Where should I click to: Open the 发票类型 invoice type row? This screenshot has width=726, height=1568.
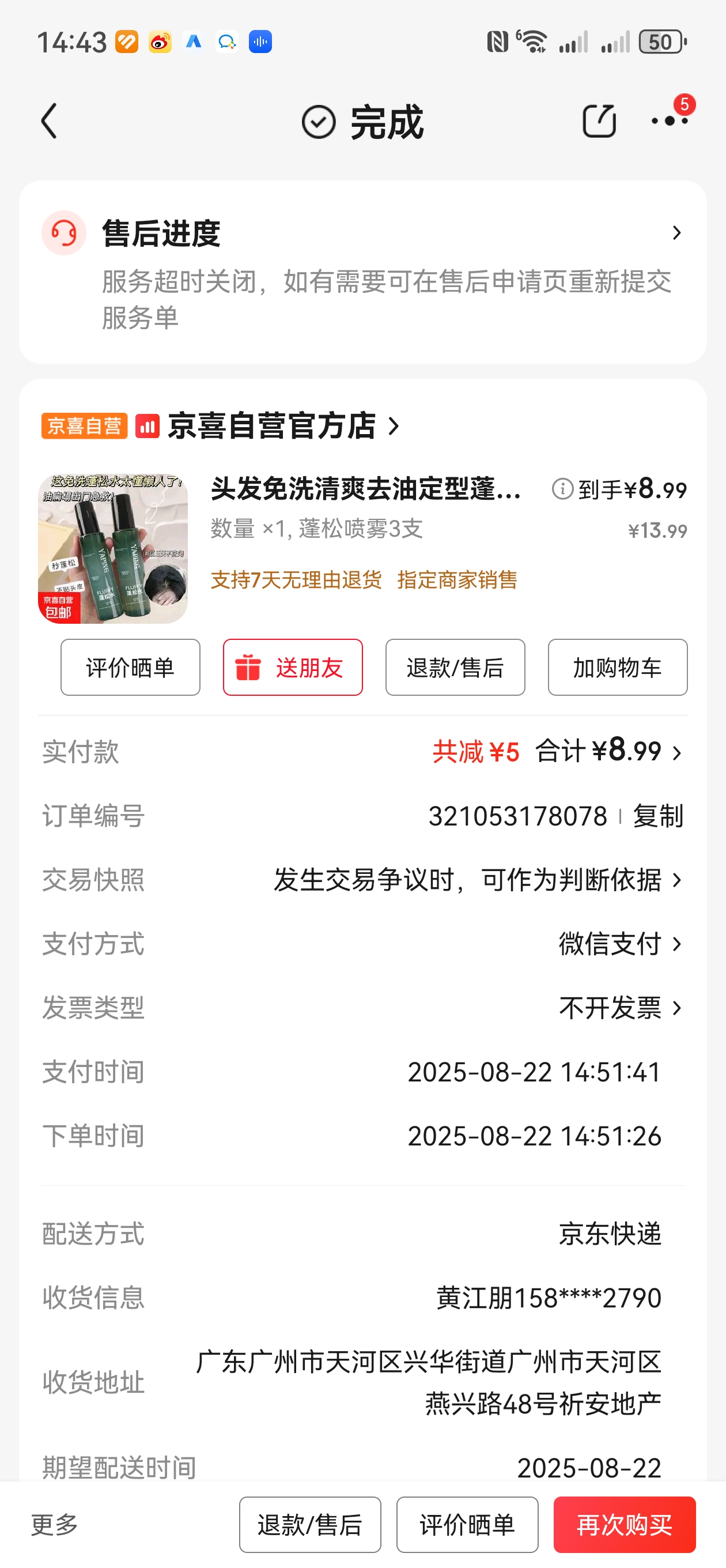619,1008
